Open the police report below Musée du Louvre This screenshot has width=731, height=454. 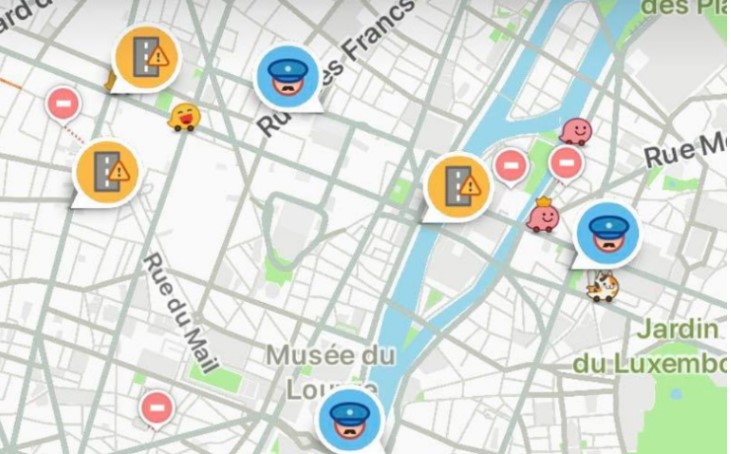coord(349,420)
